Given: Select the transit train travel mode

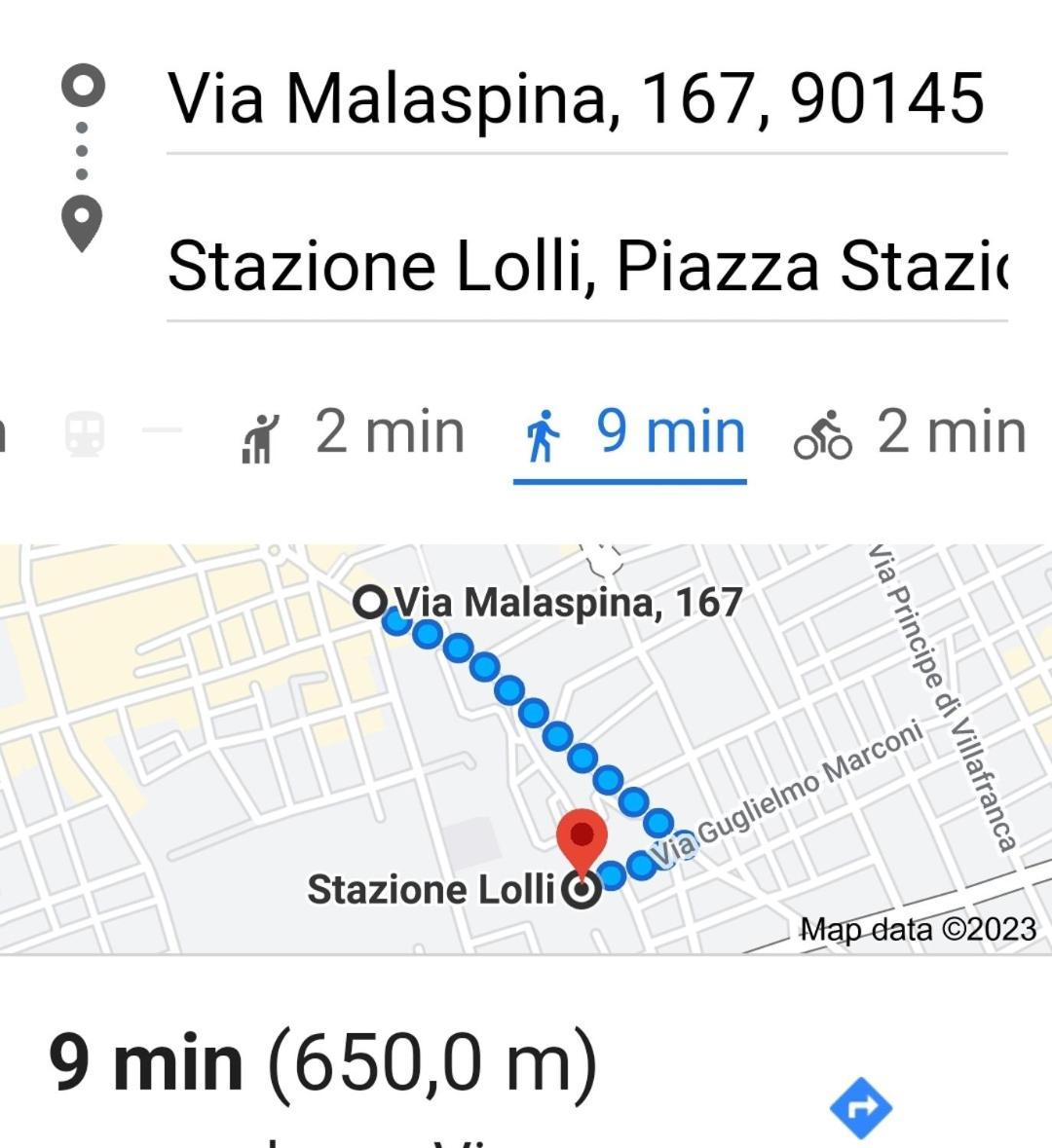Looking at the screenshot, I should (85, 434).
